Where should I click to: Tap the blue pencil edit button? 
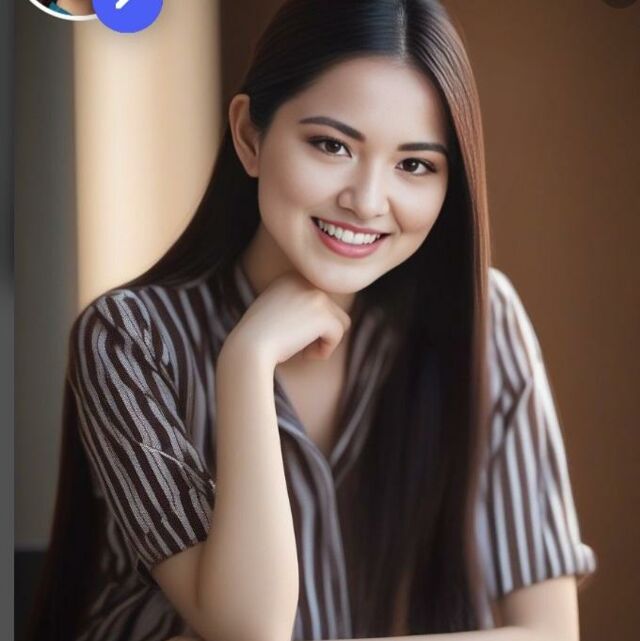(x=128, y=8)
